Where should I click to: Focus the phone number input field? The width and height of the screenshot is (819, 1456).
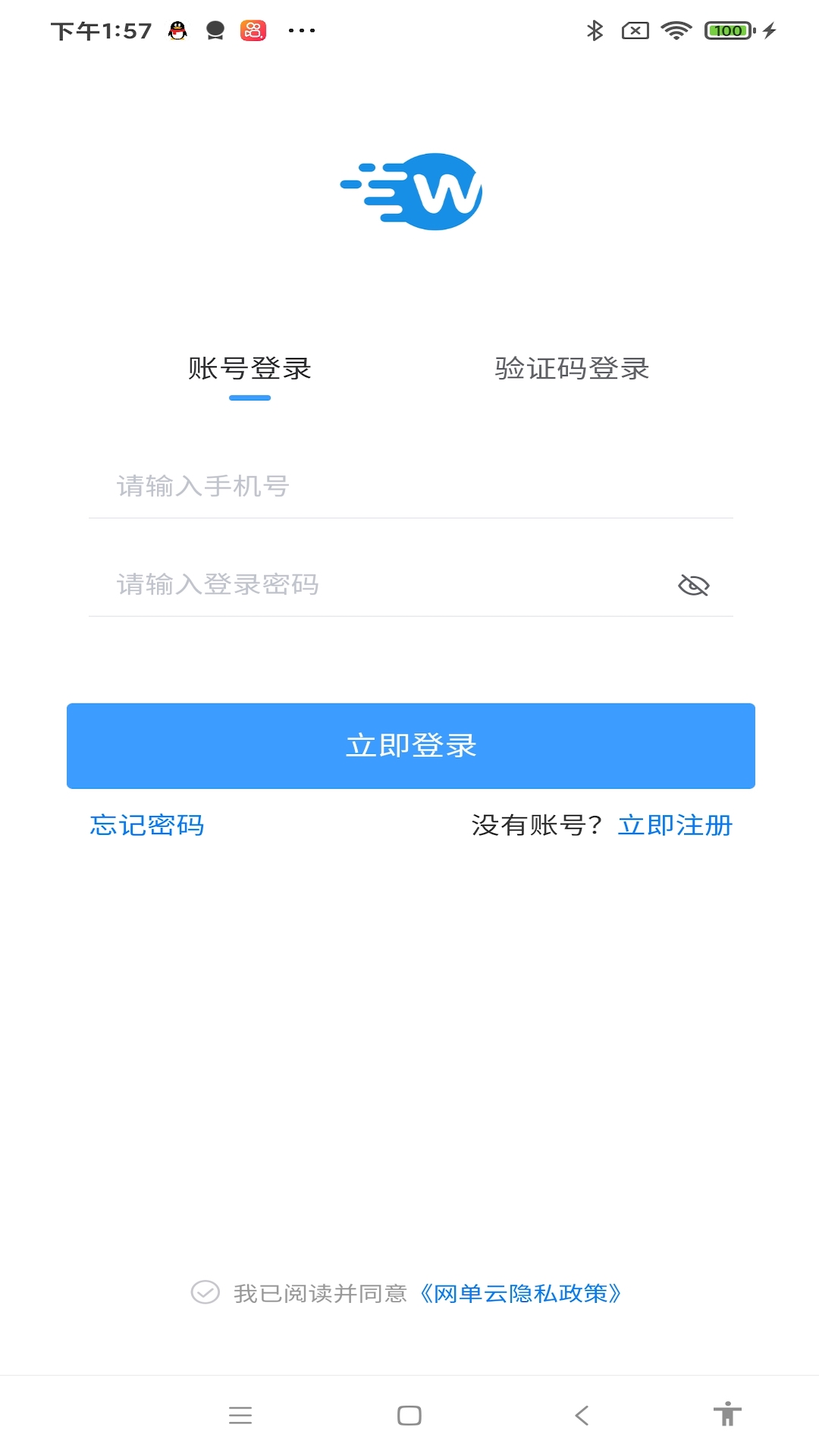(409, 486)
